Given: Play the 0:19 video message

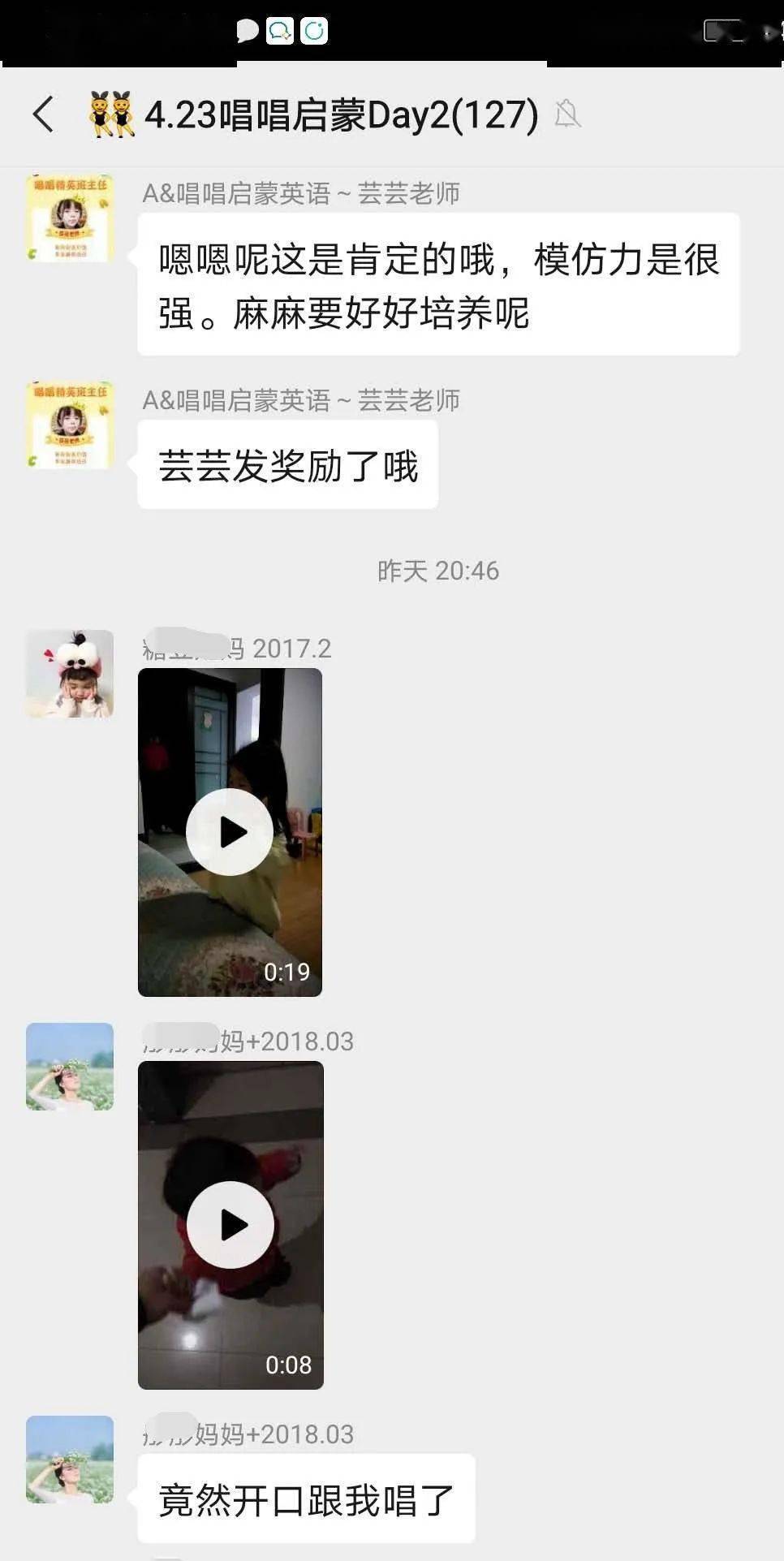Looking at the screenshot, I should 230,832.
